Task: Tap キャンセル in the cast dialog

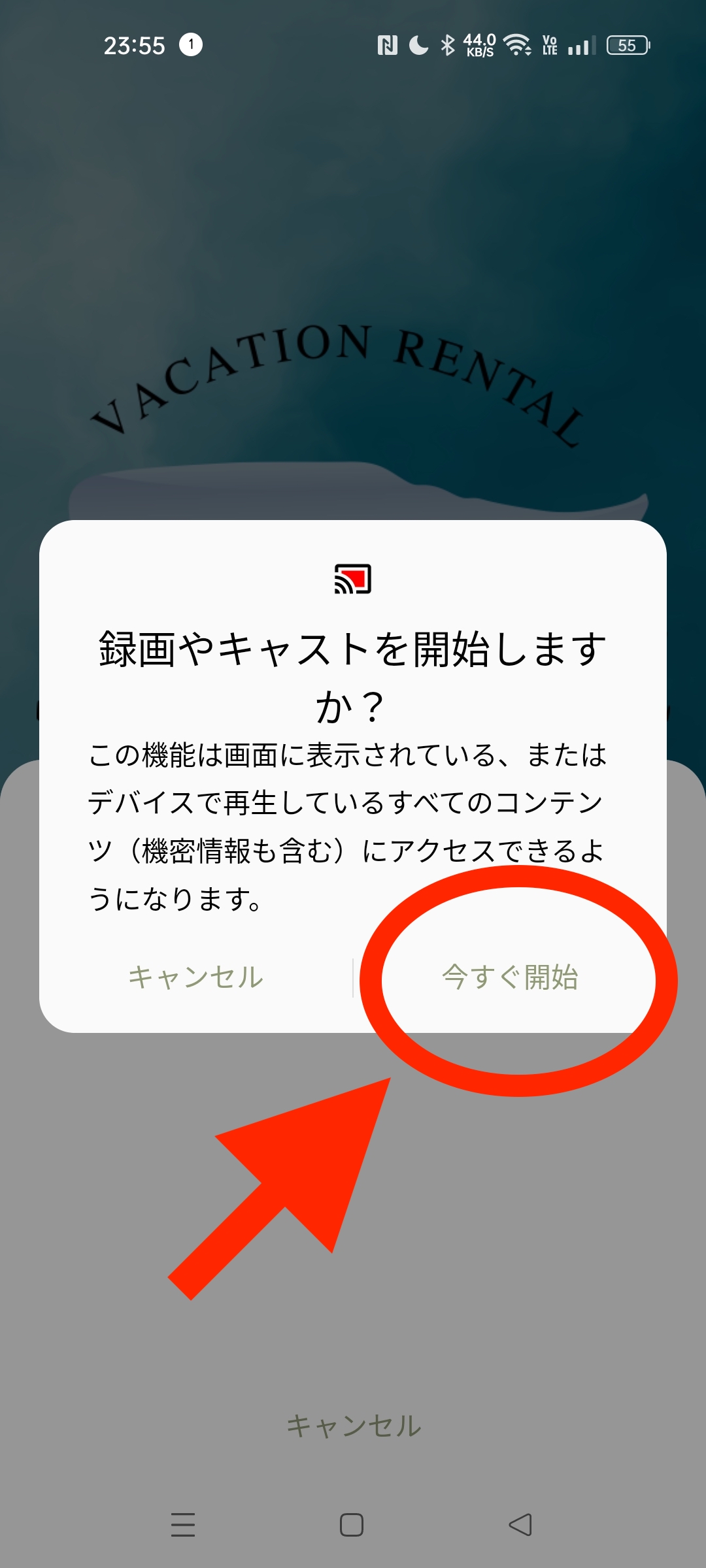Action: (195, 977)
